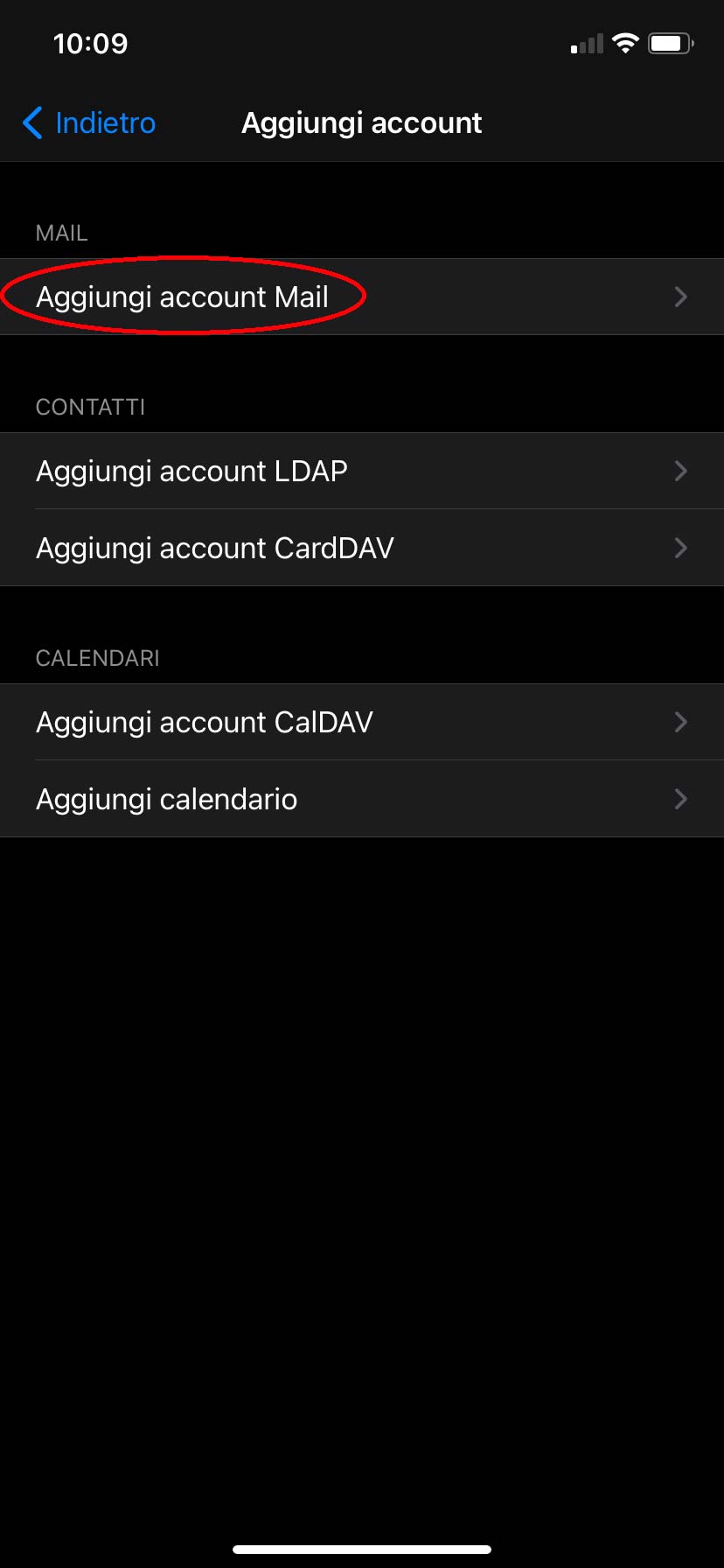Go back via Indietro button
The image size is (724, 1568).
click(x=89, y=123)
